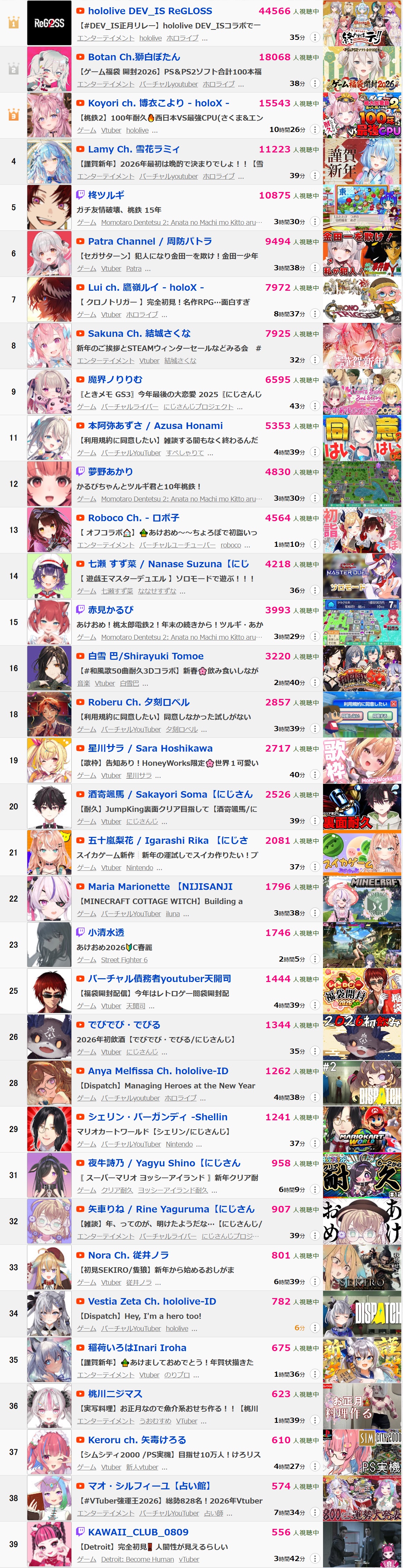Viewport: 403px width, 1568px height.
Task: Tap the 結城さくな tag link
Action: (x=180, y=361)
